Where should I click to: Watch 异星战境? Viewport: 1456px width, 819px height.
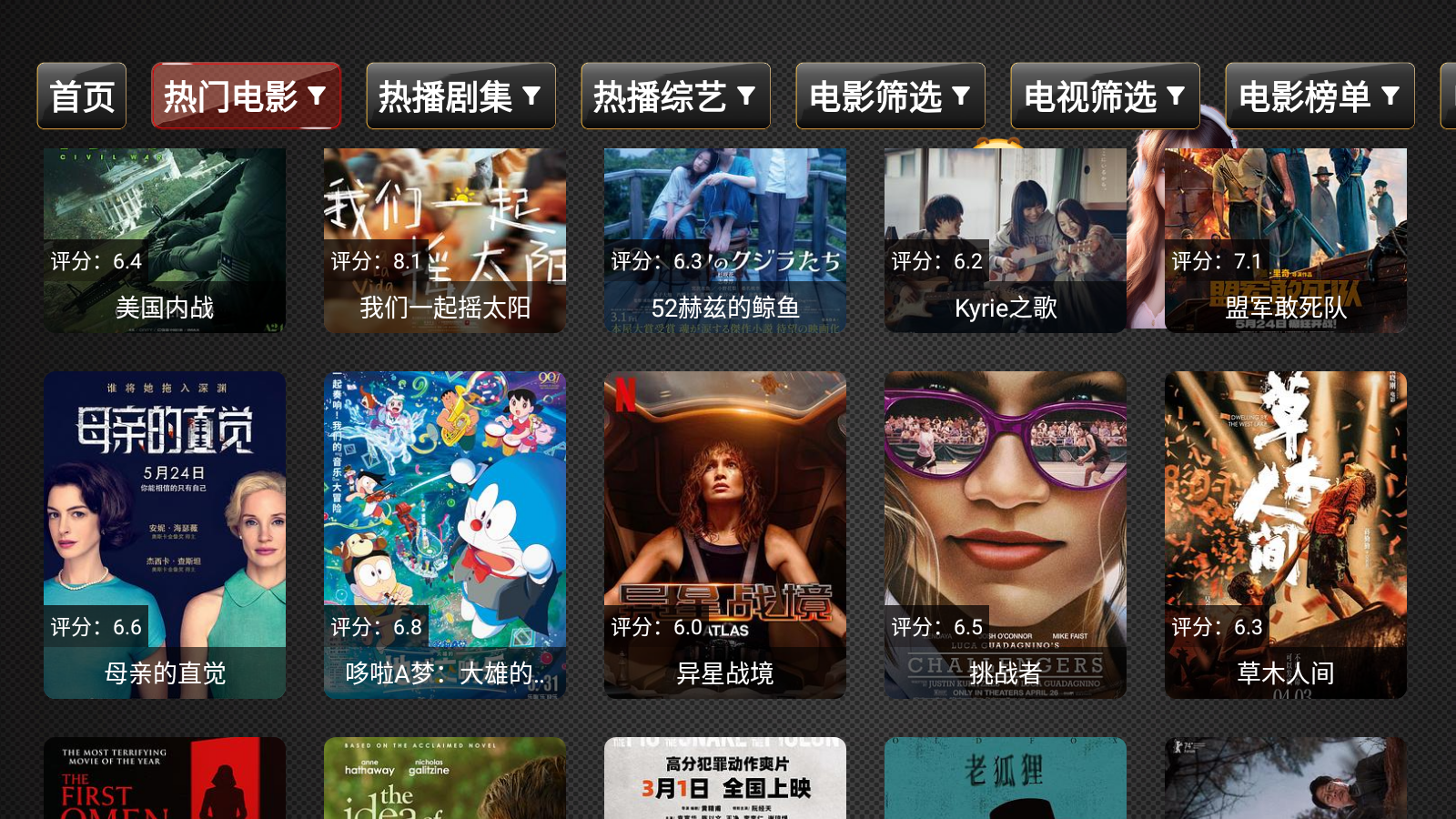(725, 534)
